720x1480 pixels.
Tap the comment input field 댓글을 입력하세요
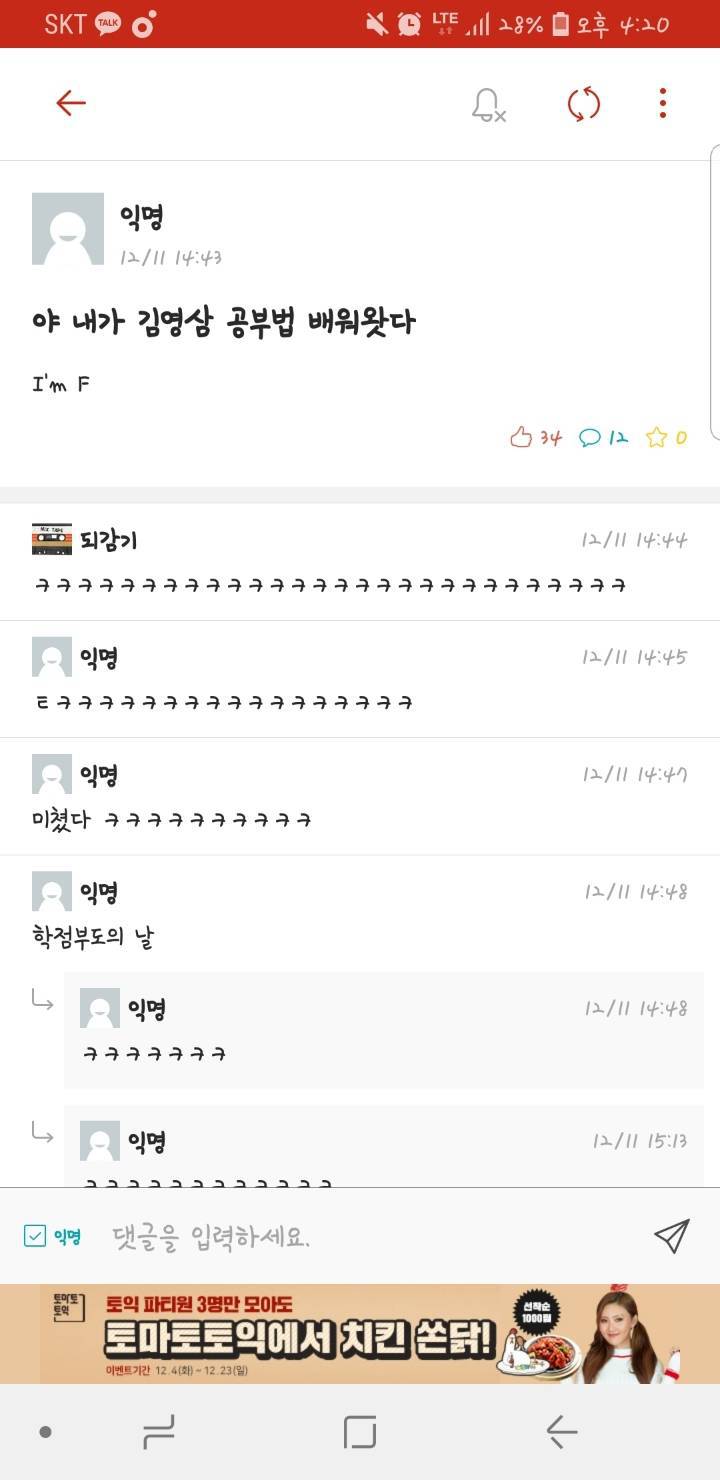(250, 1237)
